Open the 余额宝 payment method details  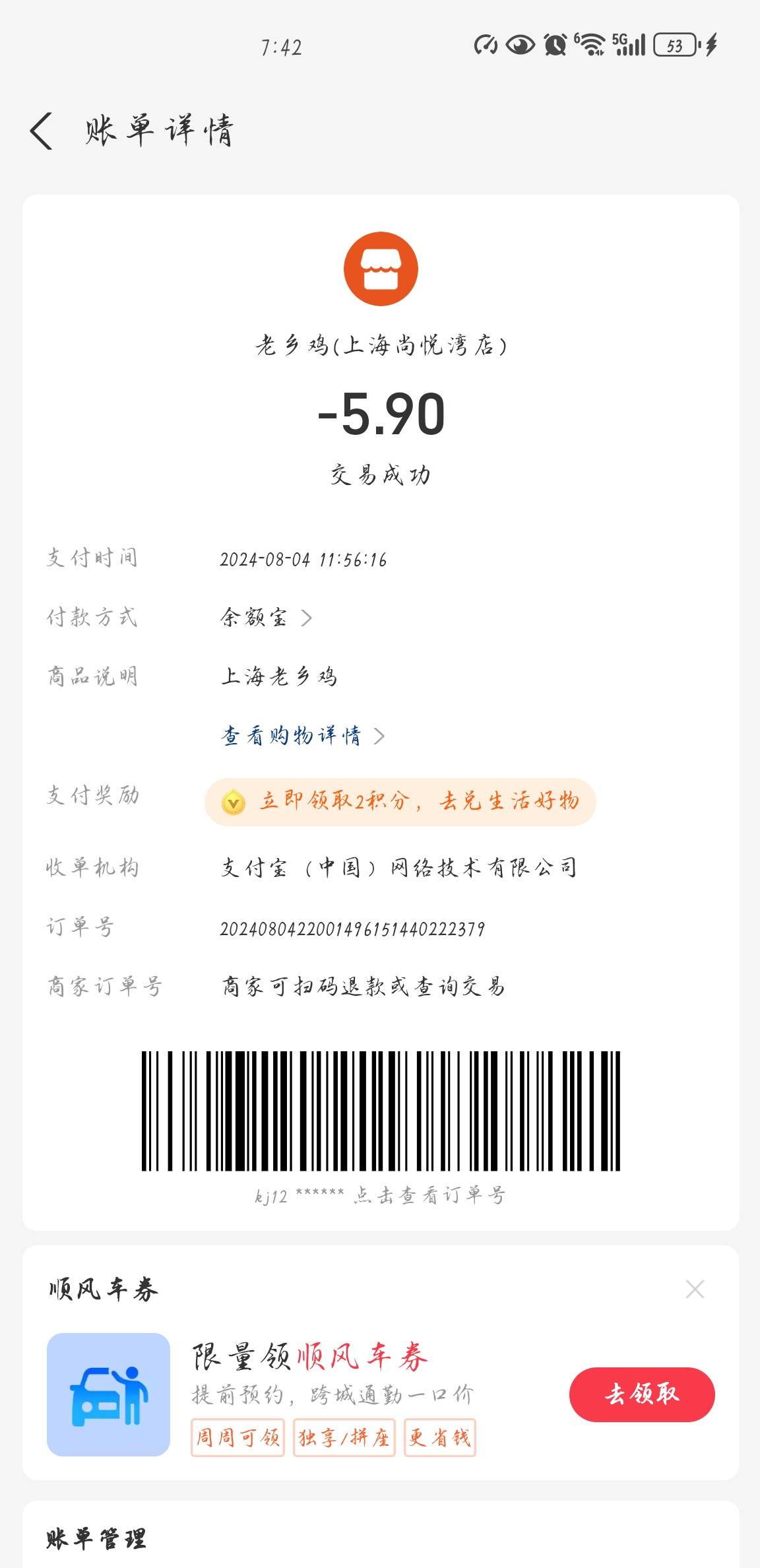click(266, 618)
